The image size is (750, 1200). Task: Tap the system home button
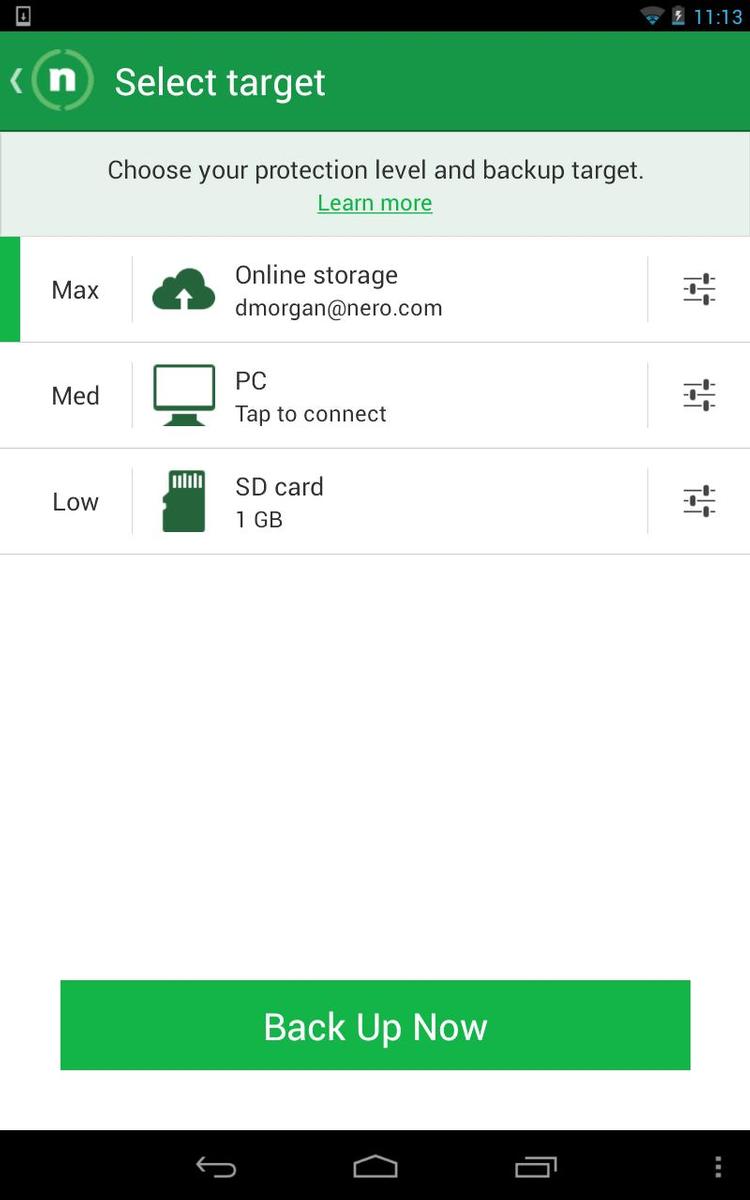pyautogui.click(x=375, y=1166)
